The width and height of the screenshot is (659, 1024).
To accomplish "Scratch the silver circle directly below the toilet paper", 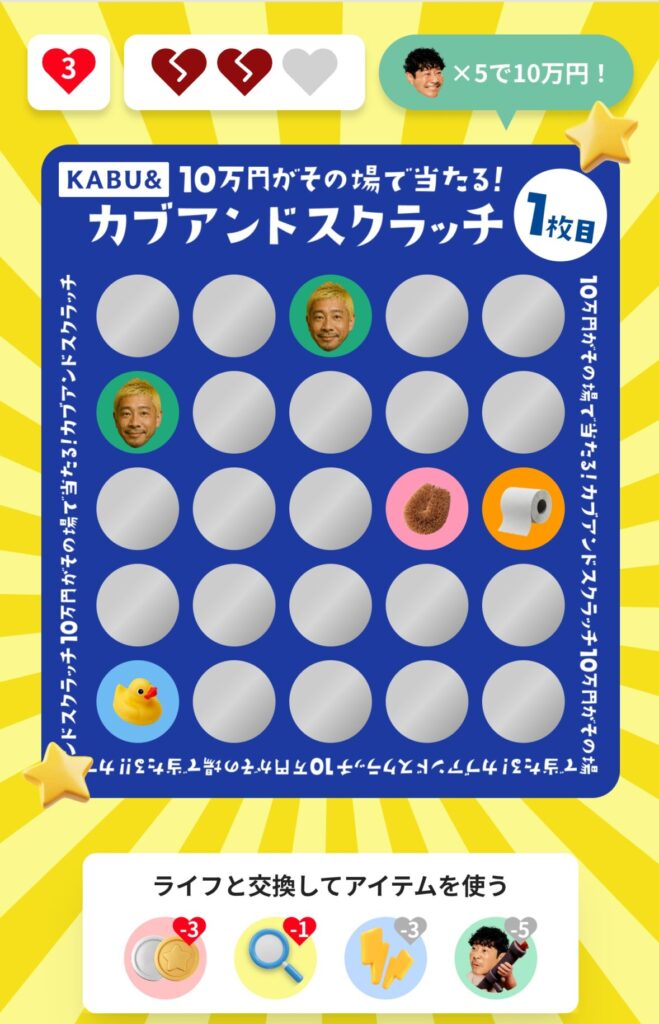I will click(523, 605).
